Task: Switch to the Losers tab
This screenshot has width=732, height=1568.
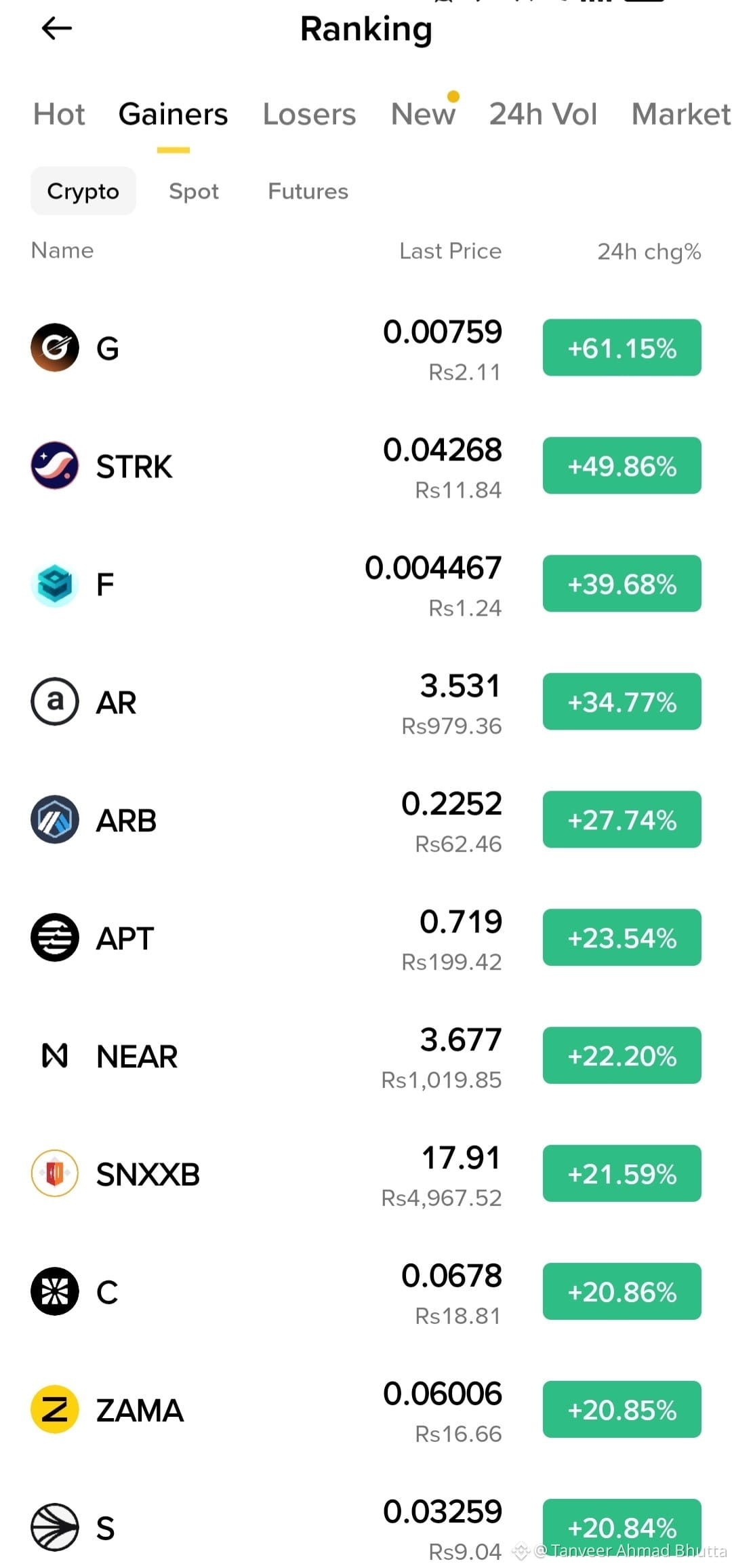Action: (309, 114)
